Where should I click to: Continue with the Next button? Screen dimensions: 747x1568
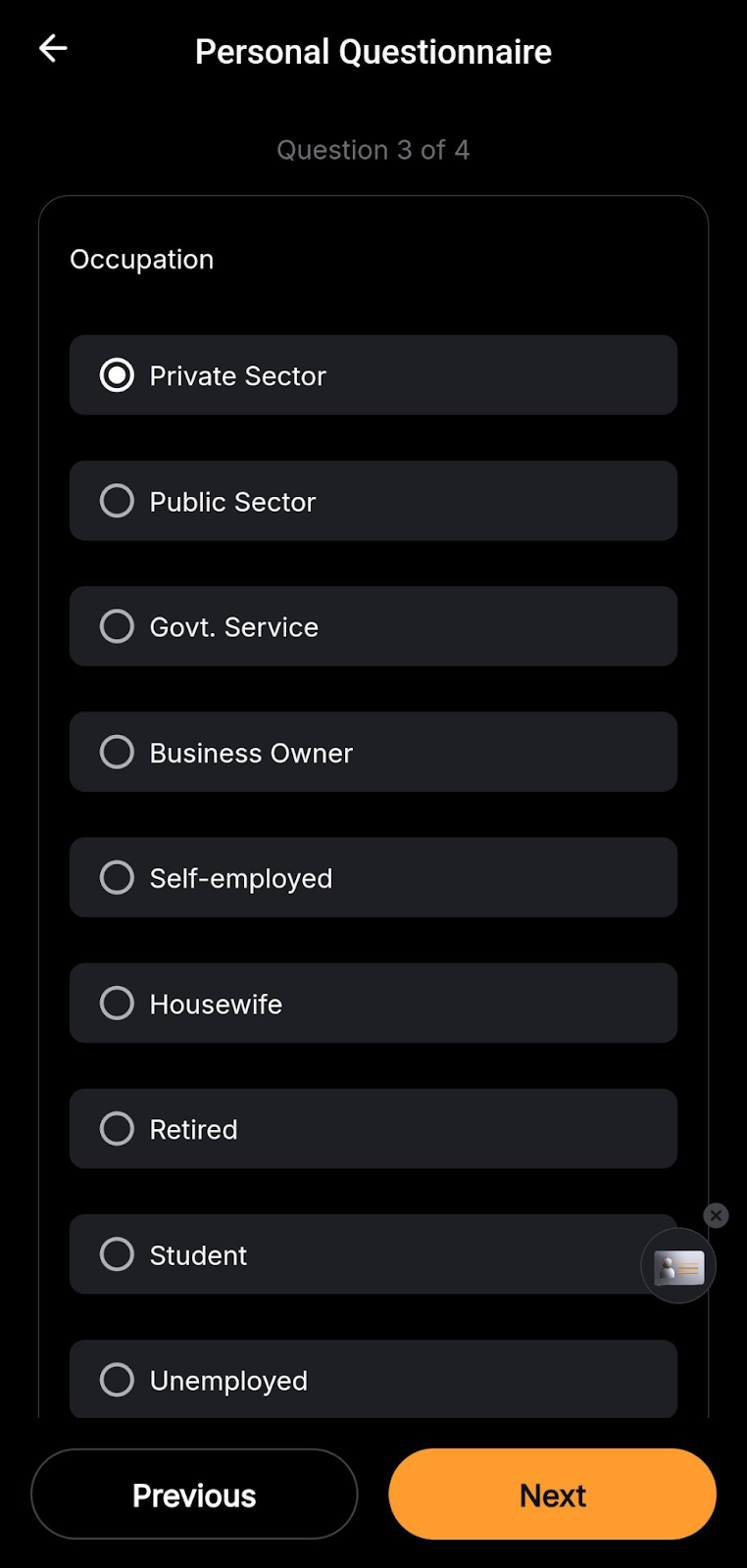(x=553, y=1494)
